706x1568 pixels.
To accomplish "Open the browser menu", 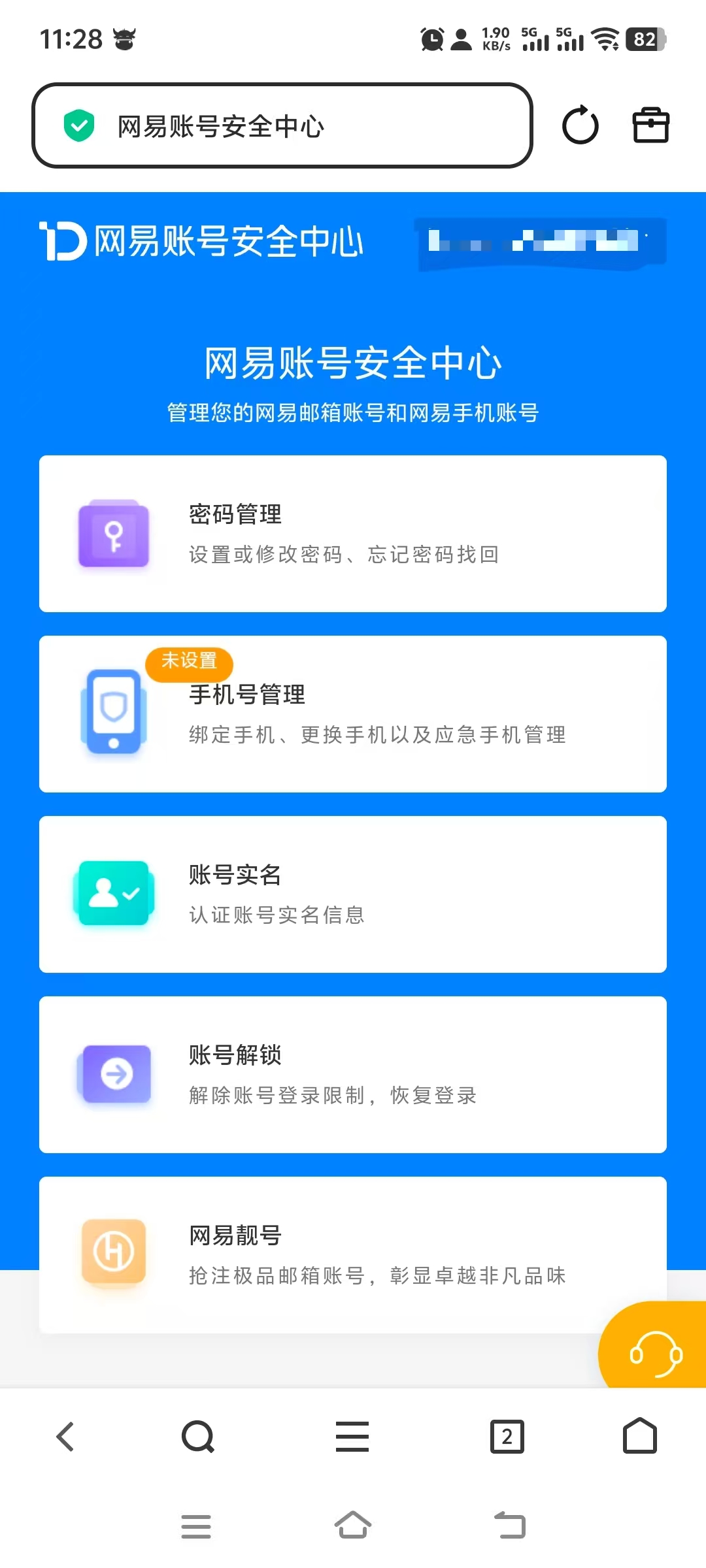I will (x=352, y=1437).
